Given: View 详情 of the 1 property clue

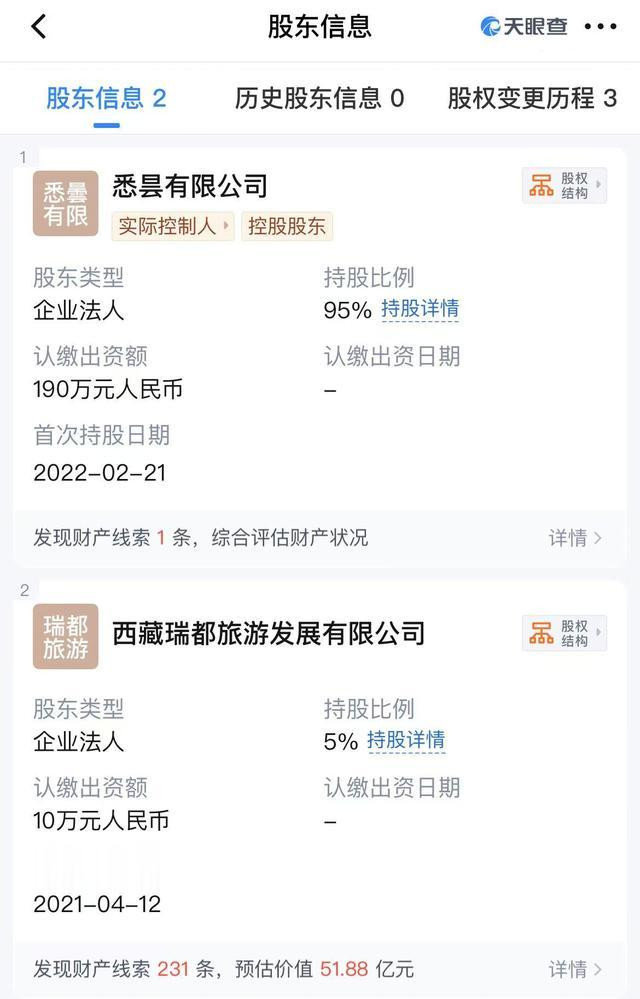Looking at the screenshot, I should coord(575,538).
